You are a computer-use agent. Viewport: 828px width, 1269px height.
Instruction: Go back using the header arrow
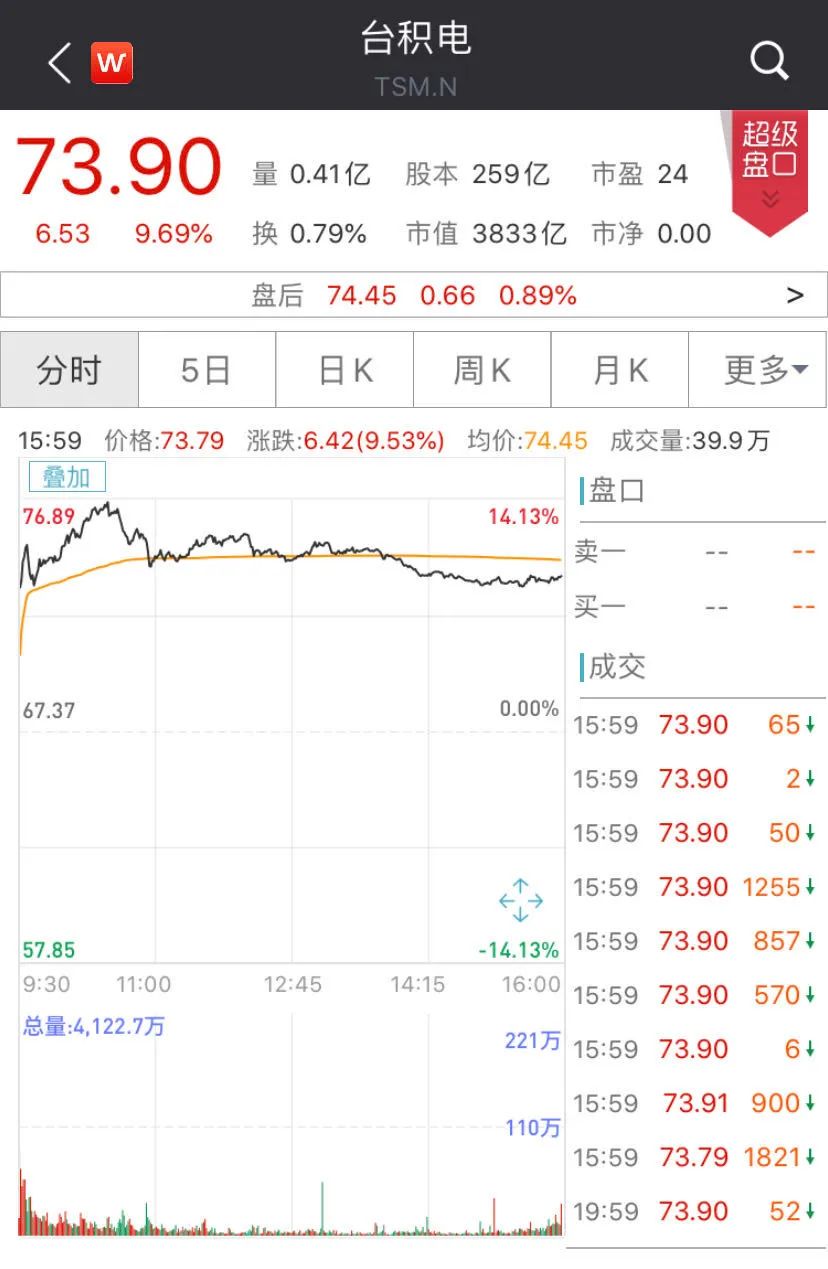click(x=60, y=64)
